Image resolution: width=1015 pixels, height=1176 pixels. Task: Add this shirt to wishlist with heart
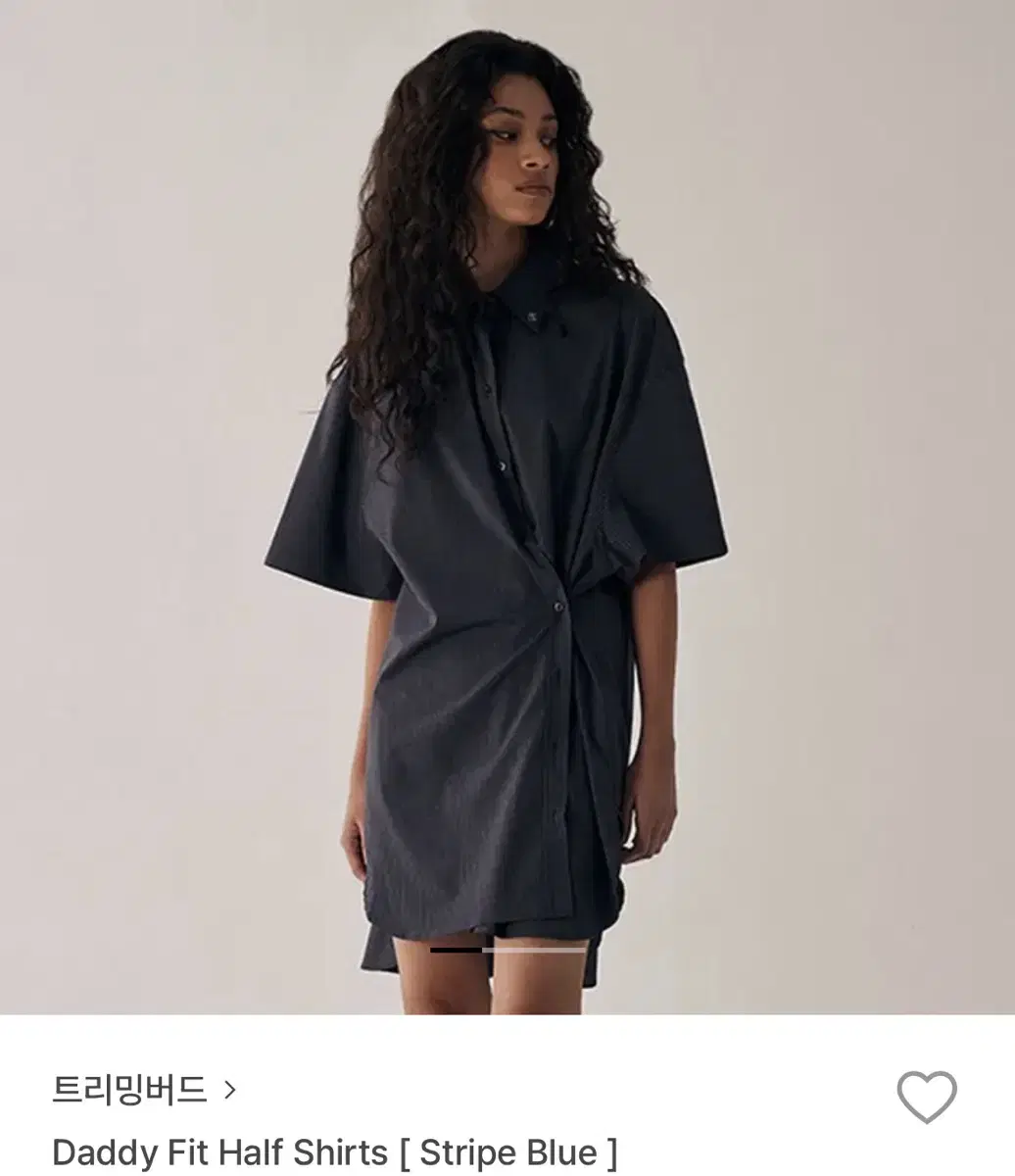click(x=927, y=1097)
